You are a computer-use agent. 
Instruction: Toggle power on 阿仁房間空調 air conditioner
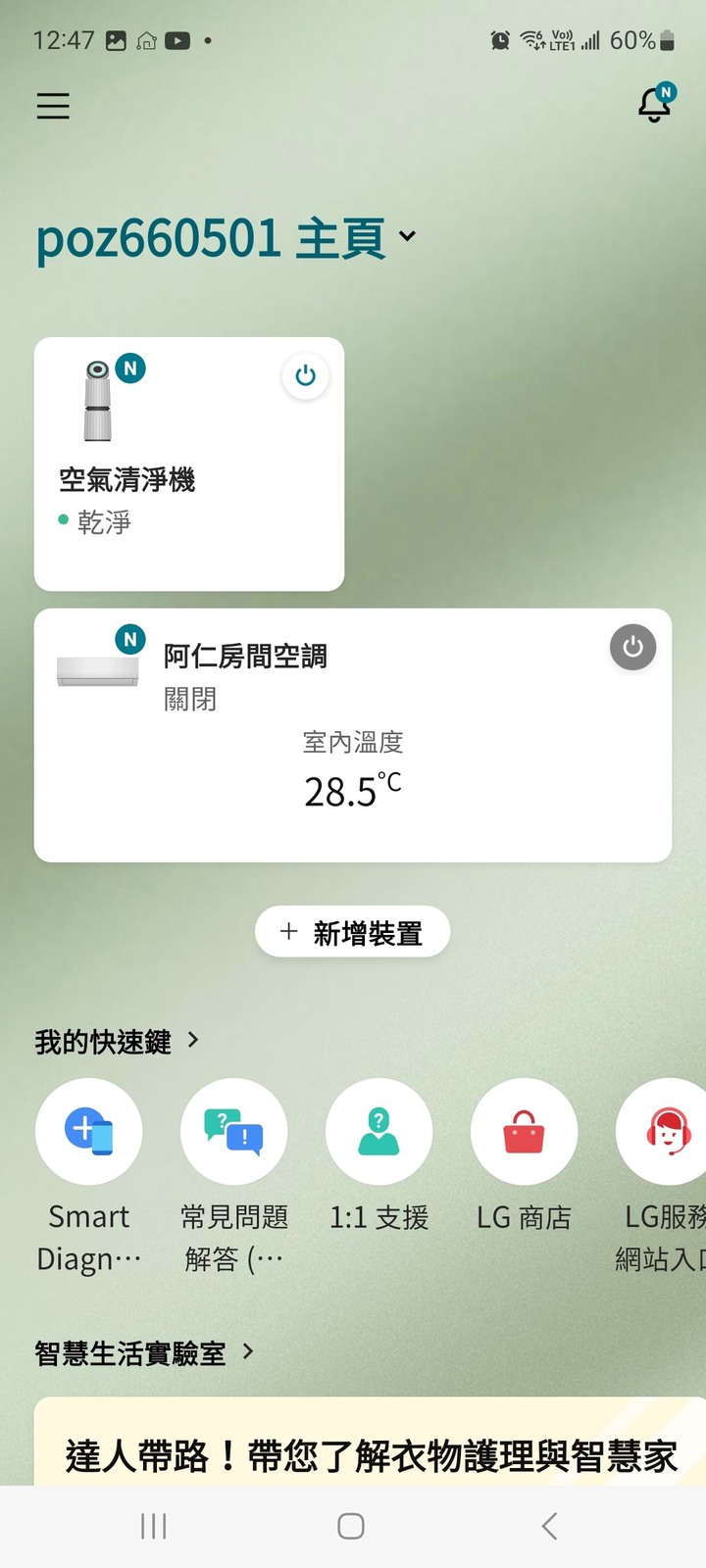point(632,647)
